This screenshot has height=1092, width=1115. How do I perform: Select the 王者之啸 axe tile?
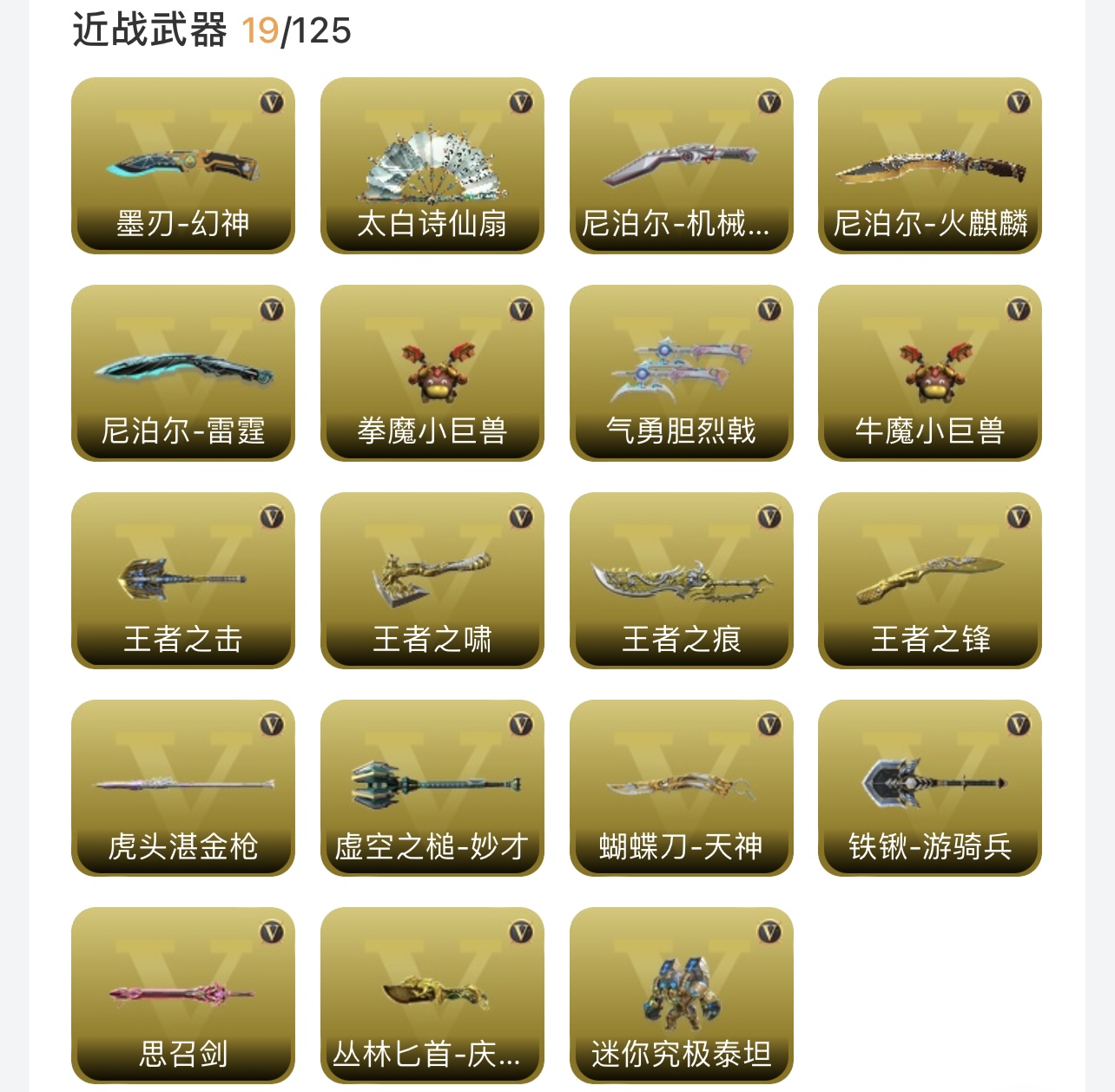coord(432,581)
